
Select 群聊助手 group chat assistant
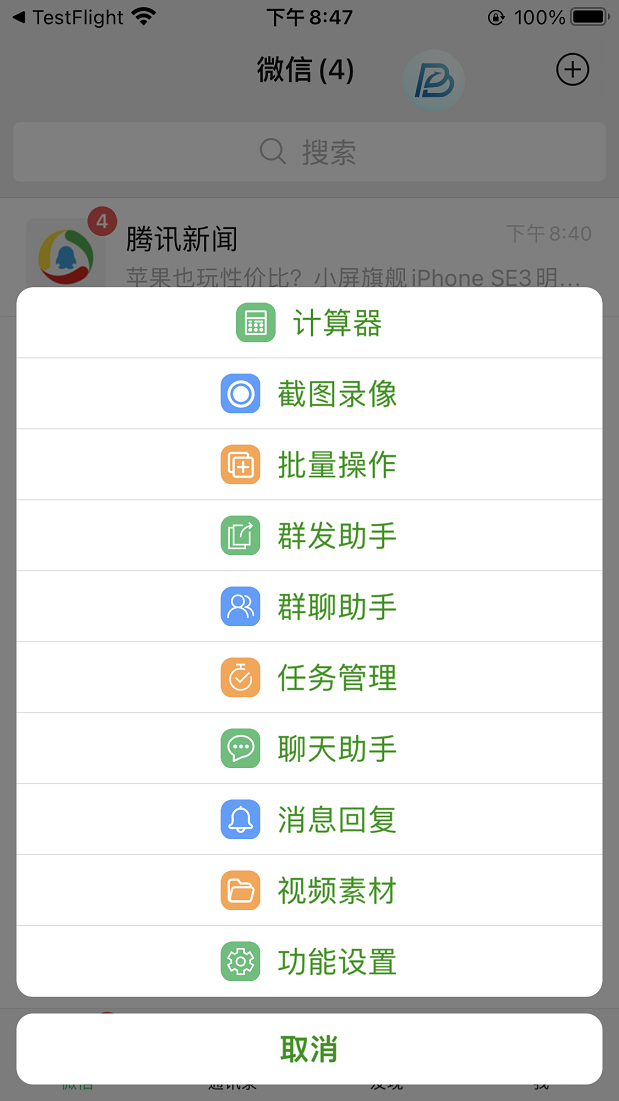310,606
